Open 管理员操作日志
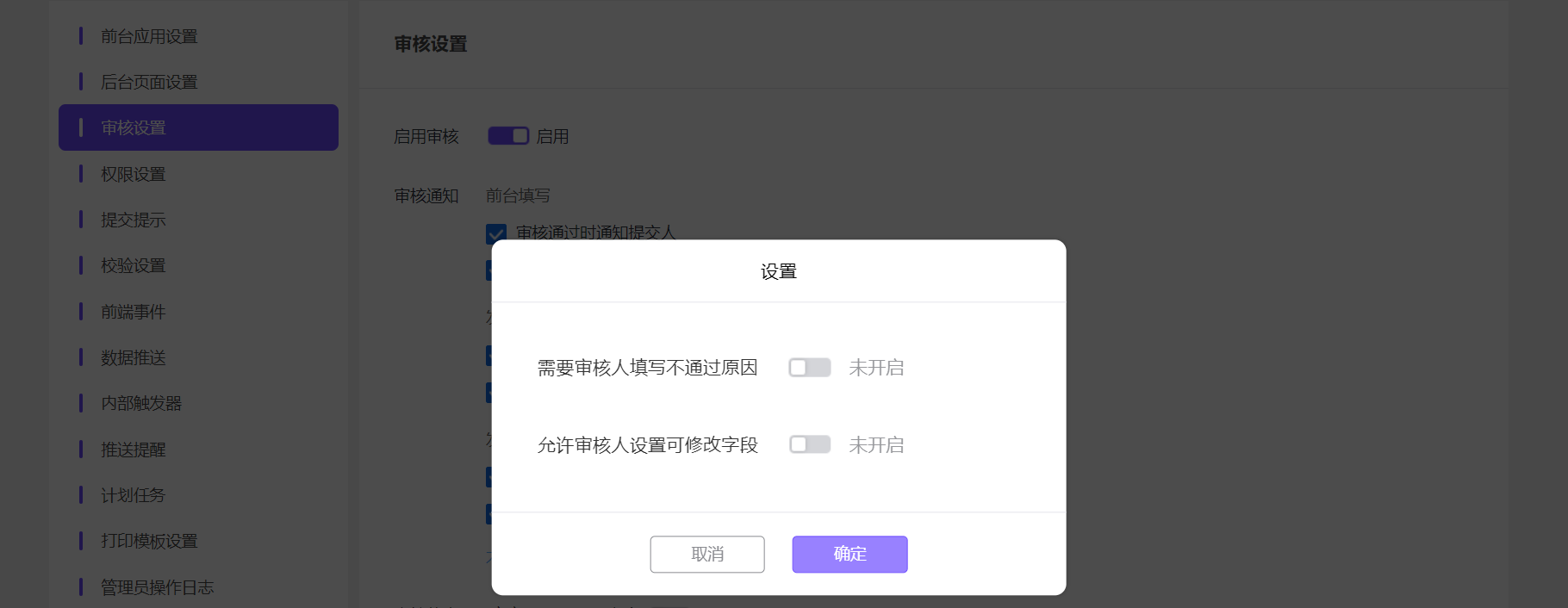 point(157,587)
